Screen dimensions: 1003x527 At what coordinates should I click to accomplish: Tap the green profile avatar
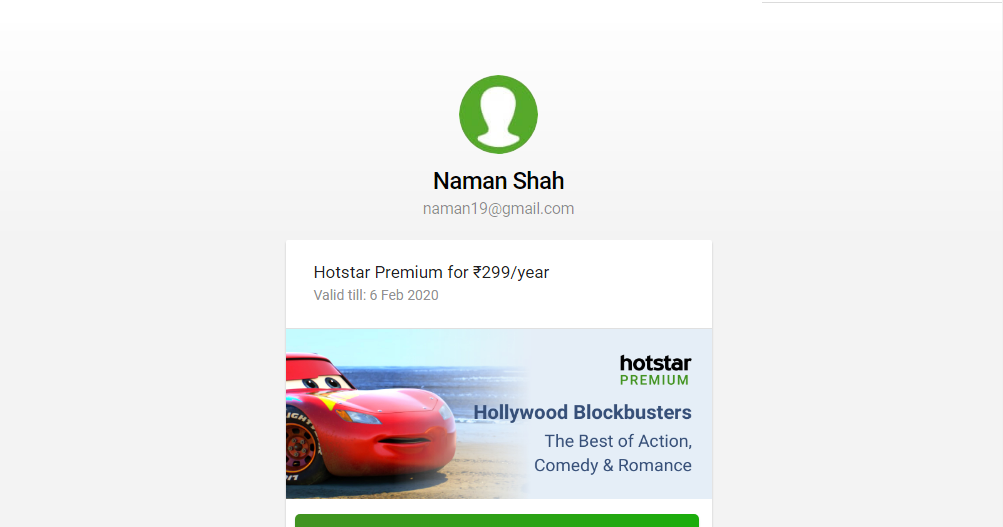(498, 115)
